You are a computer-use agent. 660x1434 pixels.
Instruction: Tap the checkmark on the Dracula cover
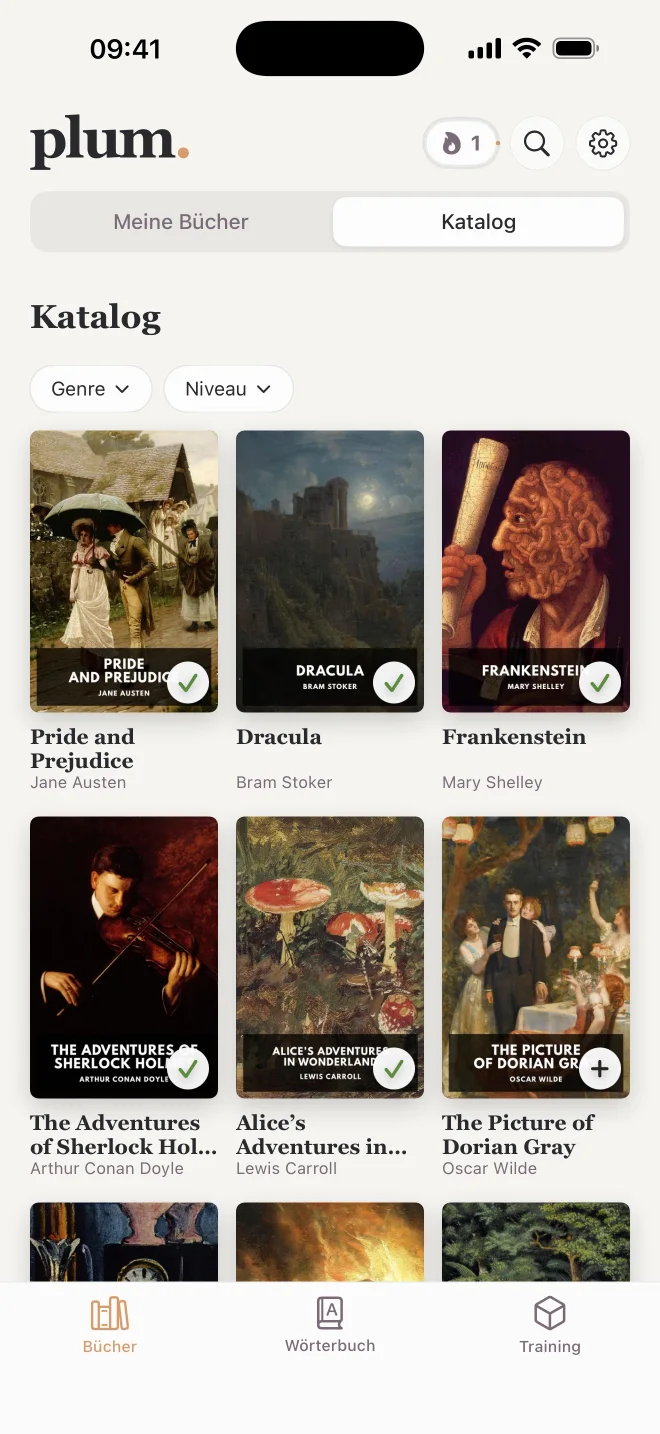(394, 683)
